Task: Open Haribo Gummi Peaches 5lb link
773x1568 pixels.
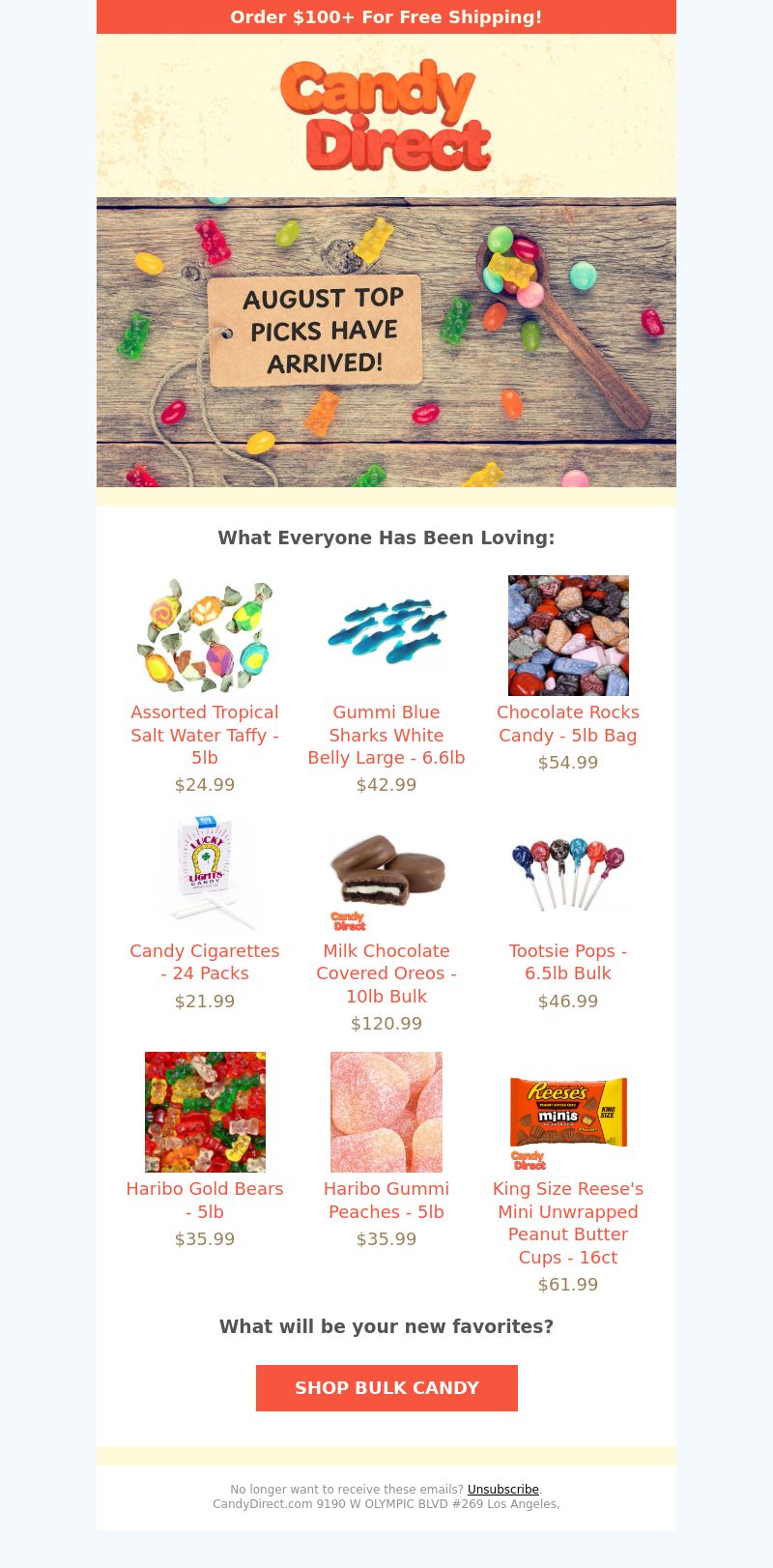Action: pyautogui.click(x=386, y=1200)
